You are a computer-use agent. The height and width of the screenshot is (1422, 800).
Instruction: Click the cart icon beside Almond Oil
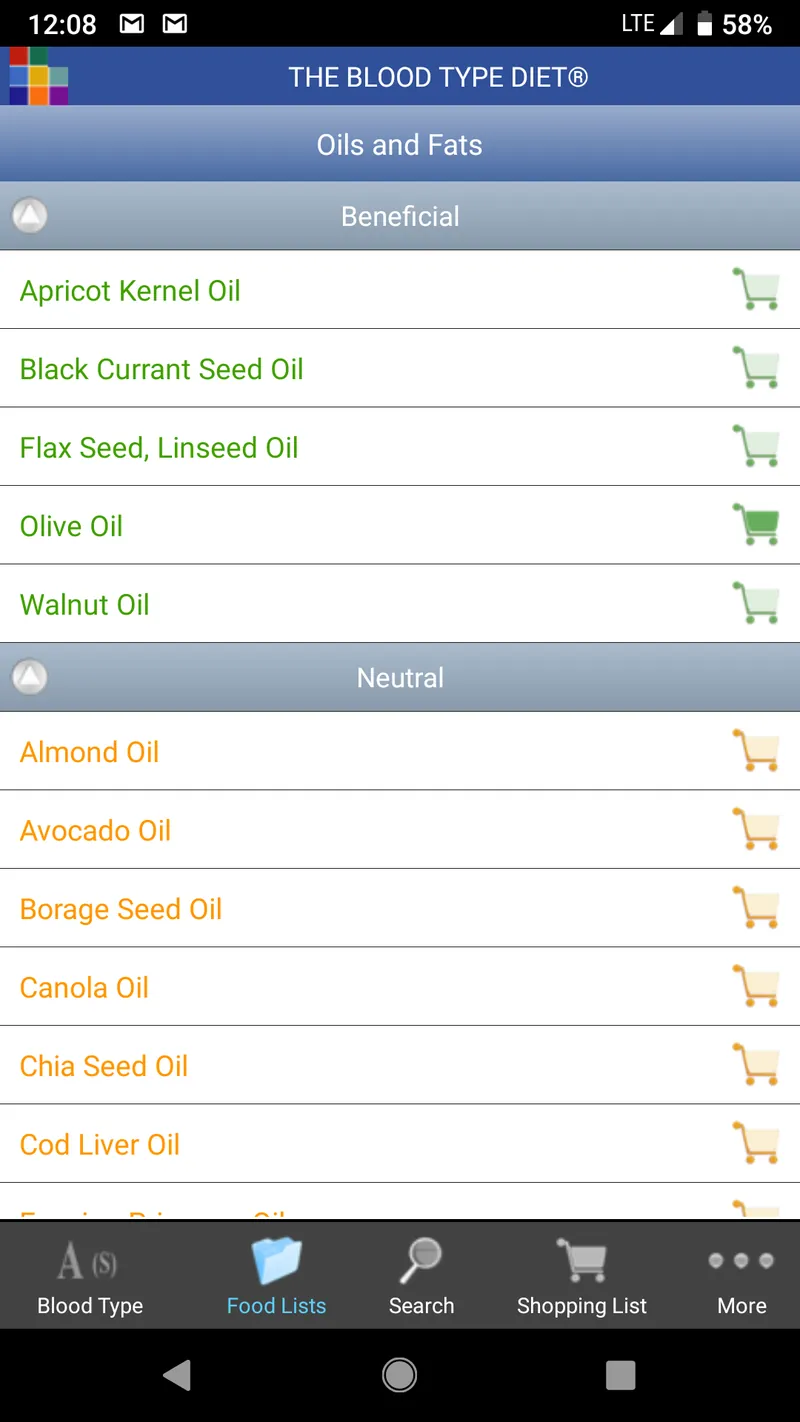[x=756, y=751]
